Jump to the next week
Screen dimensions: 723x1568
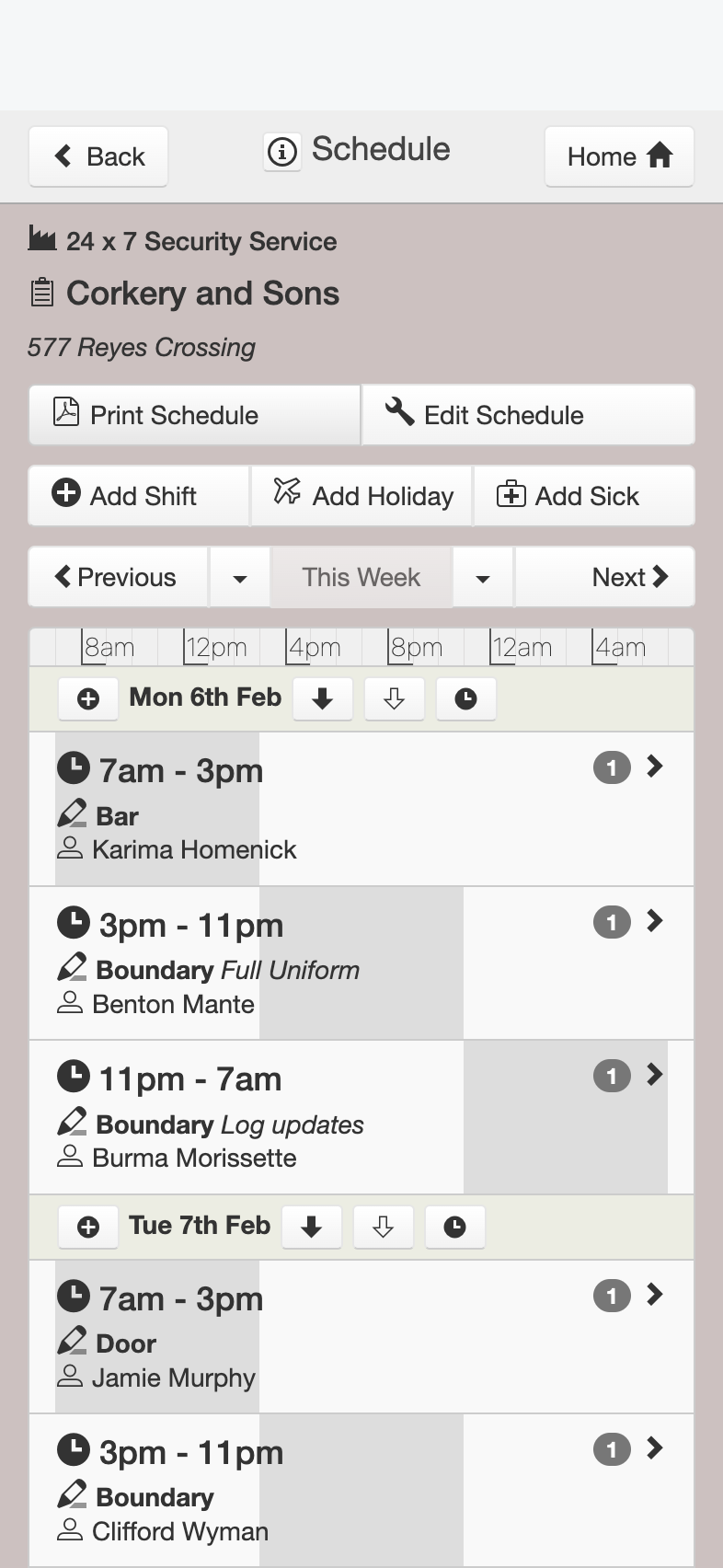point(604,577)
